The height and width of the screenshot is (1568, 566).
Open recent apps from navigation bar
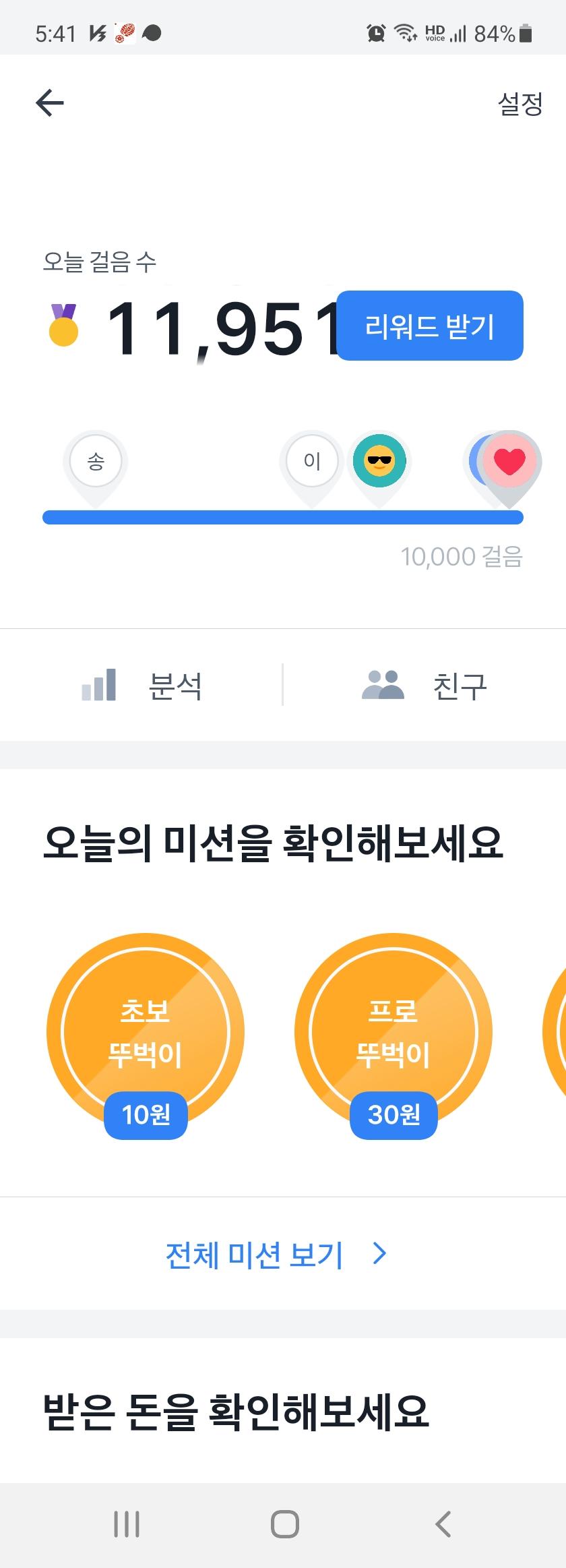coord(126,1524)
